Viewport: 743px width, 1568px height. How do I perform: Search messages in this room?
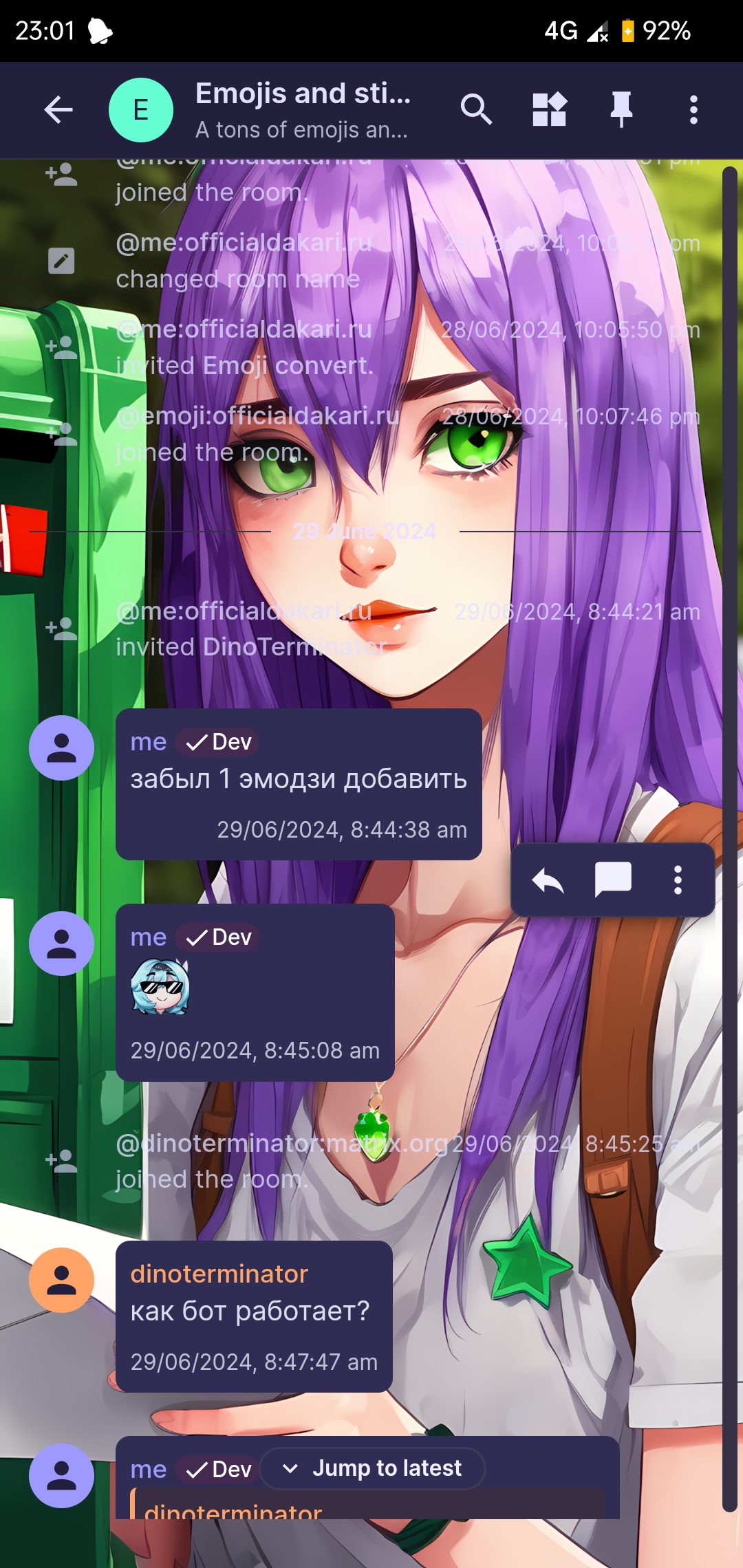[x=476, y=110]
